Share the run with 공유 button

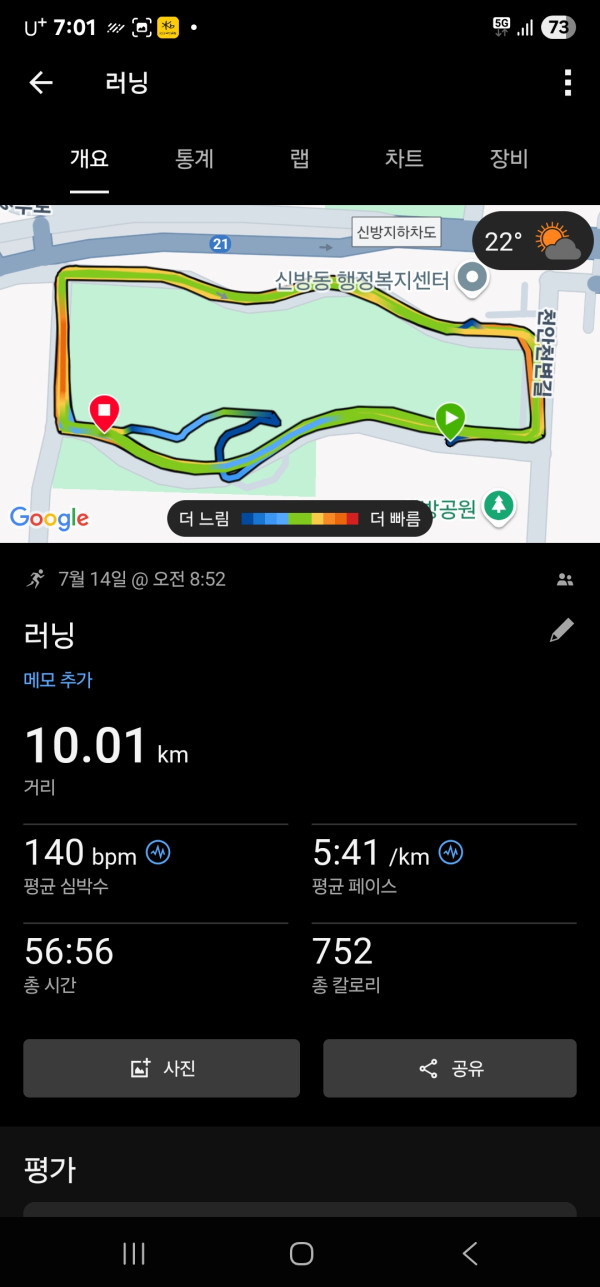coord(450,1068)
